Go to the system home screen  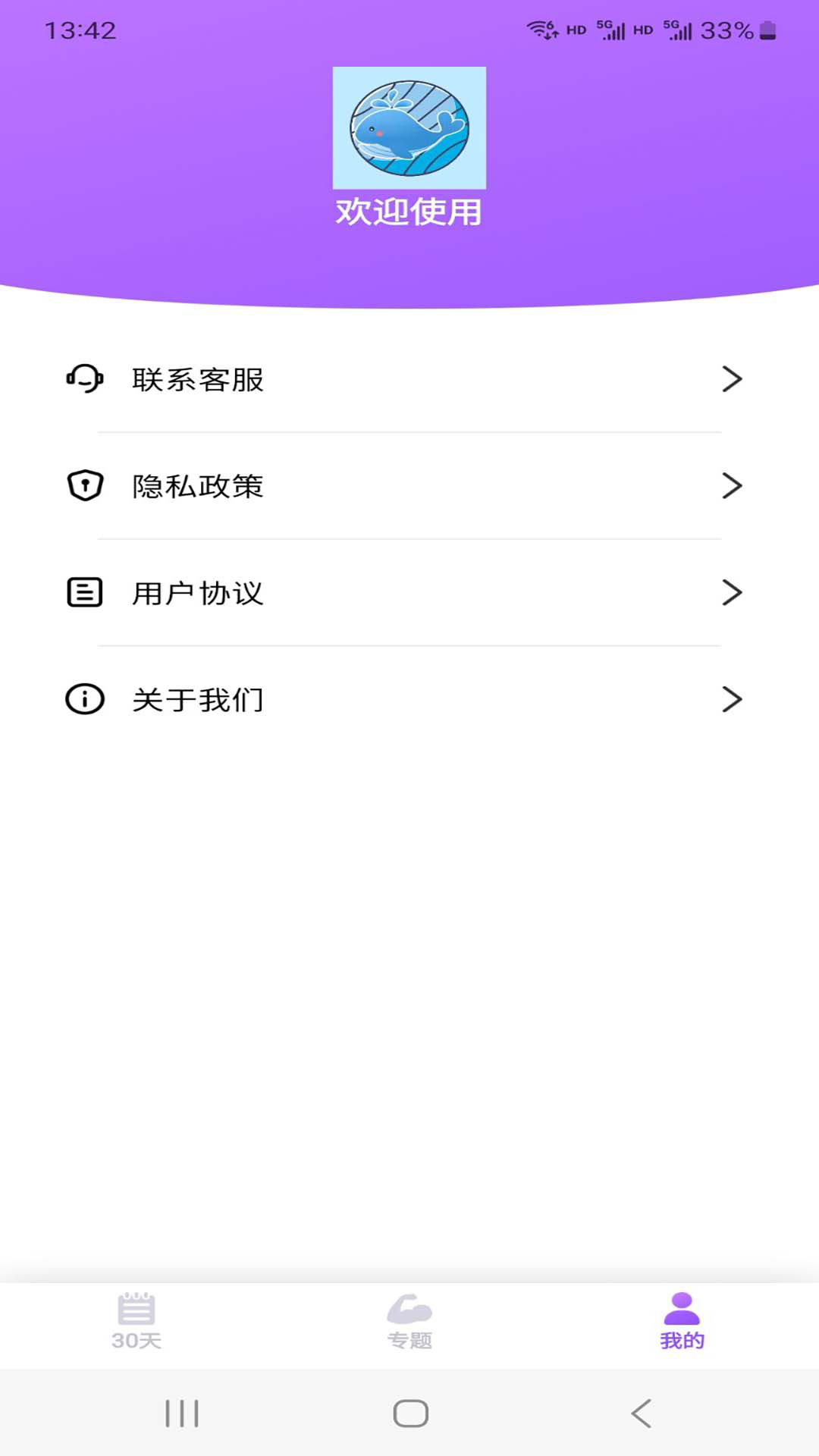(x=410, y=1414)
